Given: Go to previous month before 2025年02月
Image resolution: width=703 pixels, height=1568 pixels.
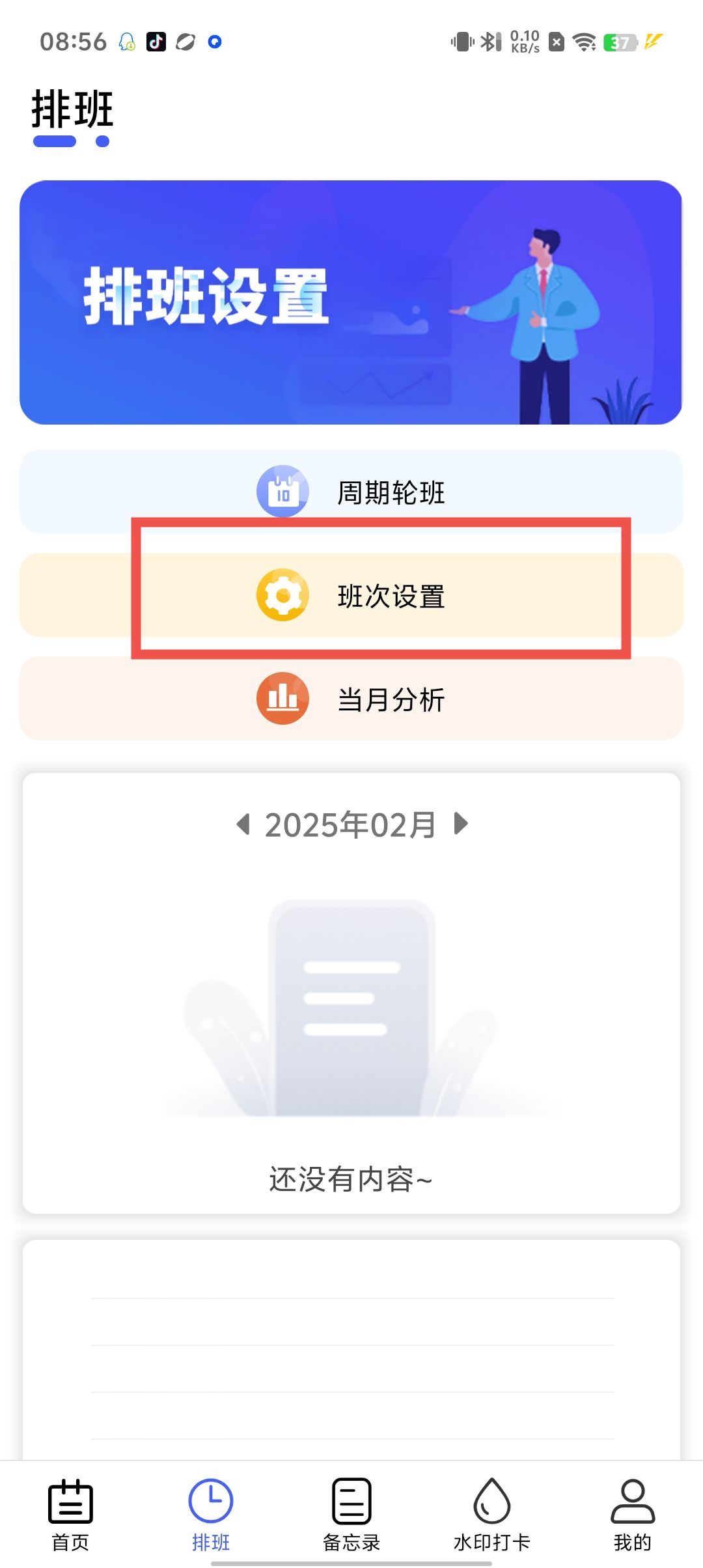Looking at the screenshot, I should [243, 824].
